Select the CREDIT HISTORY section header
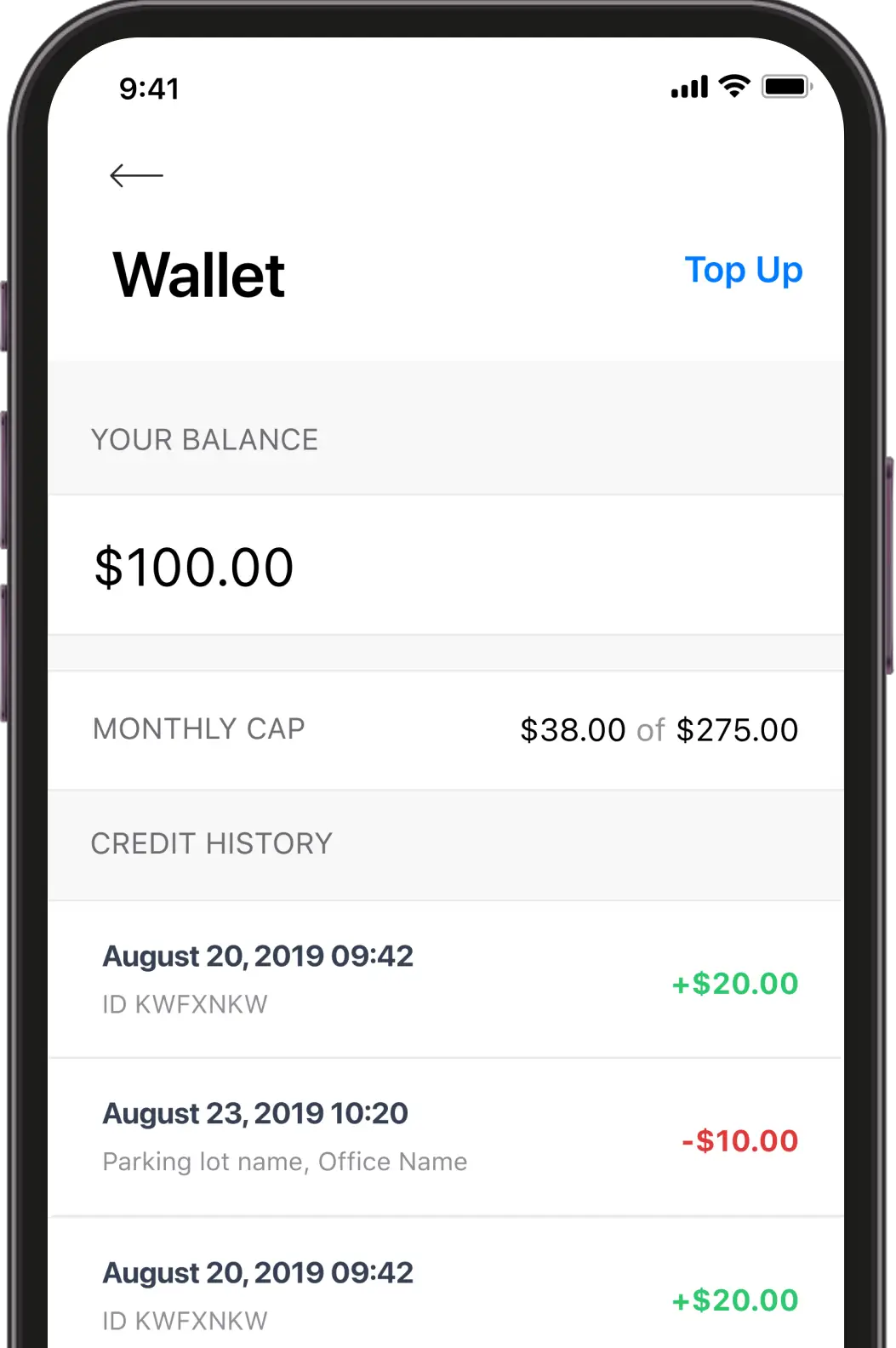This screenshot has height=1348, width=896. click(x=212, y=843)
